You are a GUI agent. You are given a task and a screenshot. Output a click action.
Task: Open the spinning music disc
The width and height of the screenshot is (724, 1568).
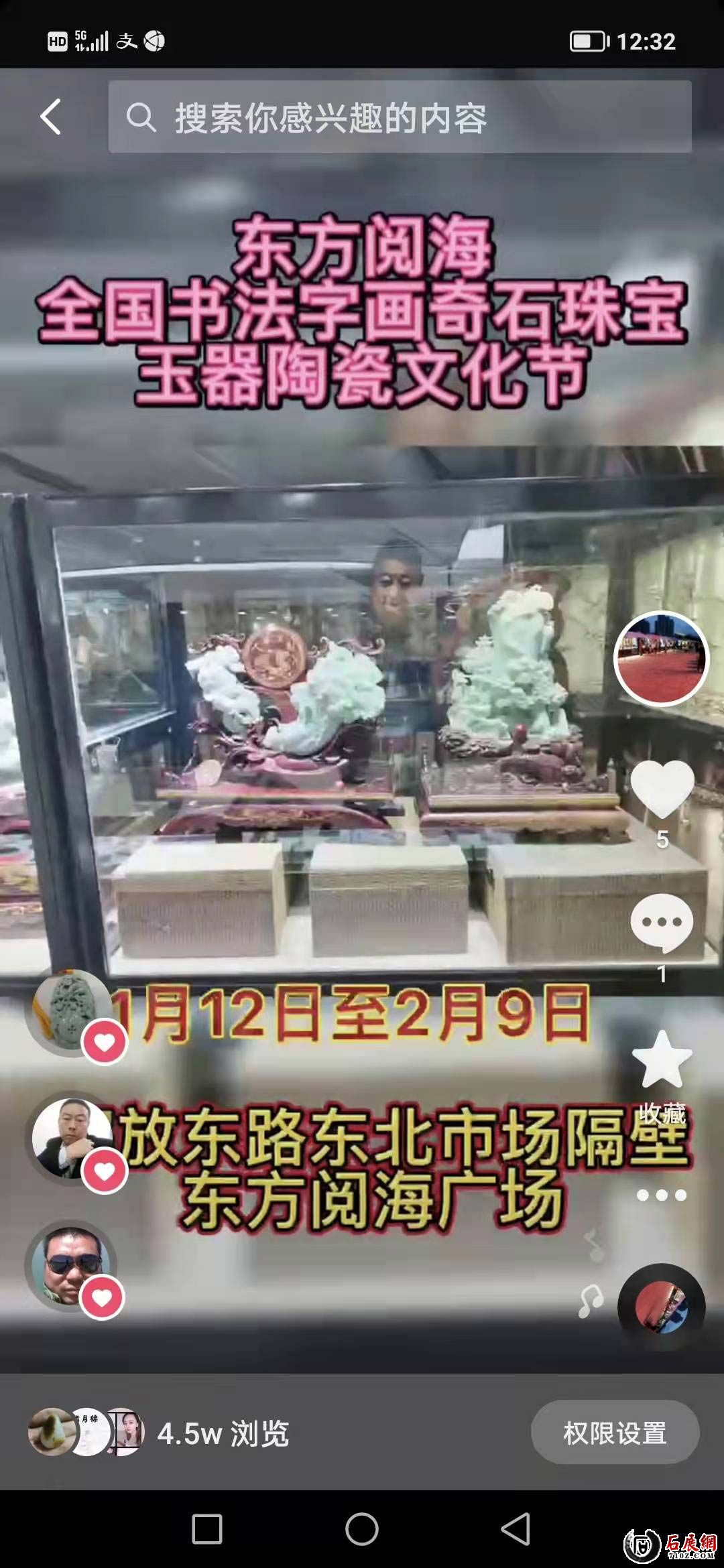click(x=661, y=1307)
